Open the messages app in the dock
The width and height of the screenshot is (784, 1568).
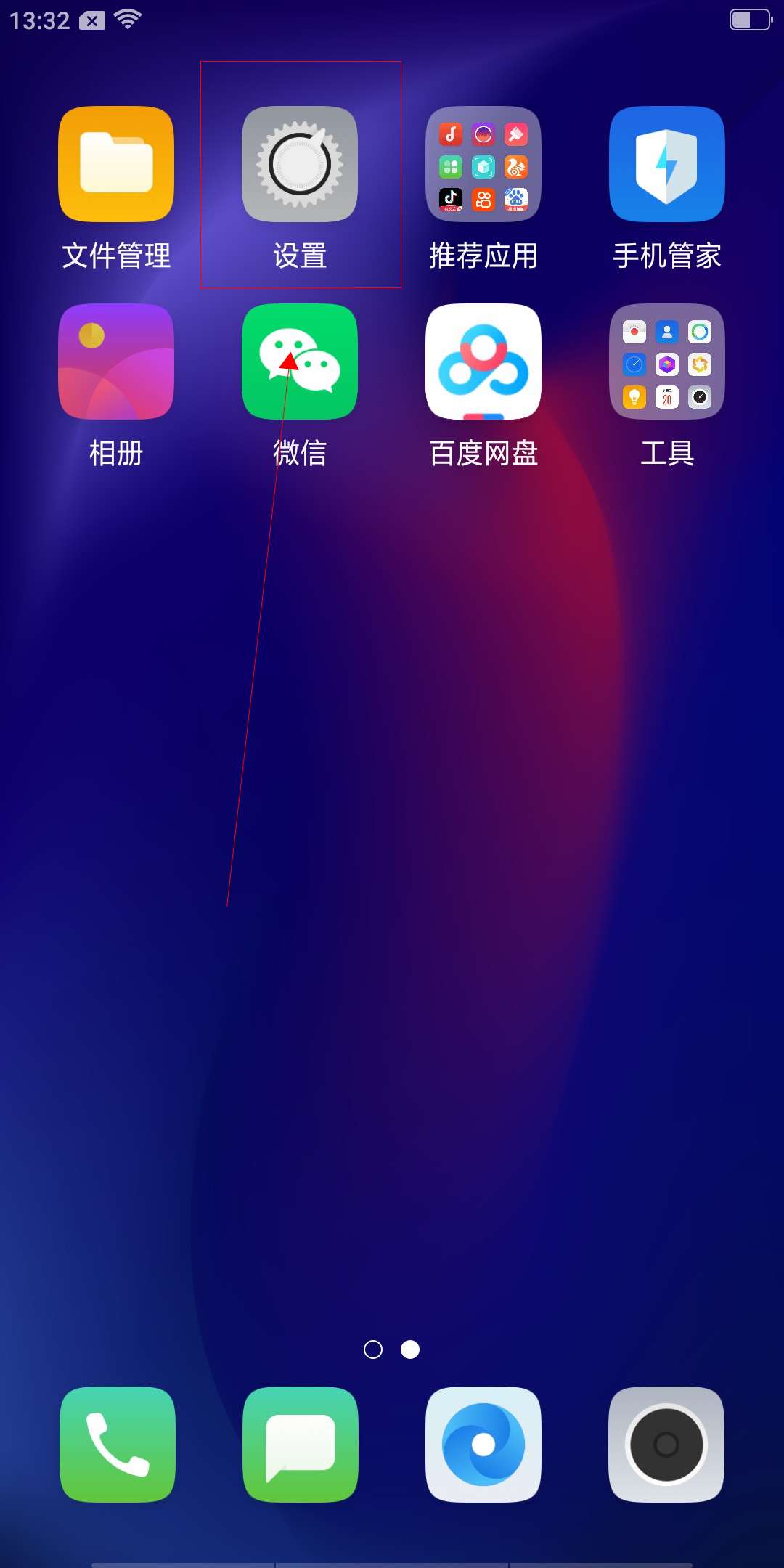pyautogui.click(x=301, y=1444)
